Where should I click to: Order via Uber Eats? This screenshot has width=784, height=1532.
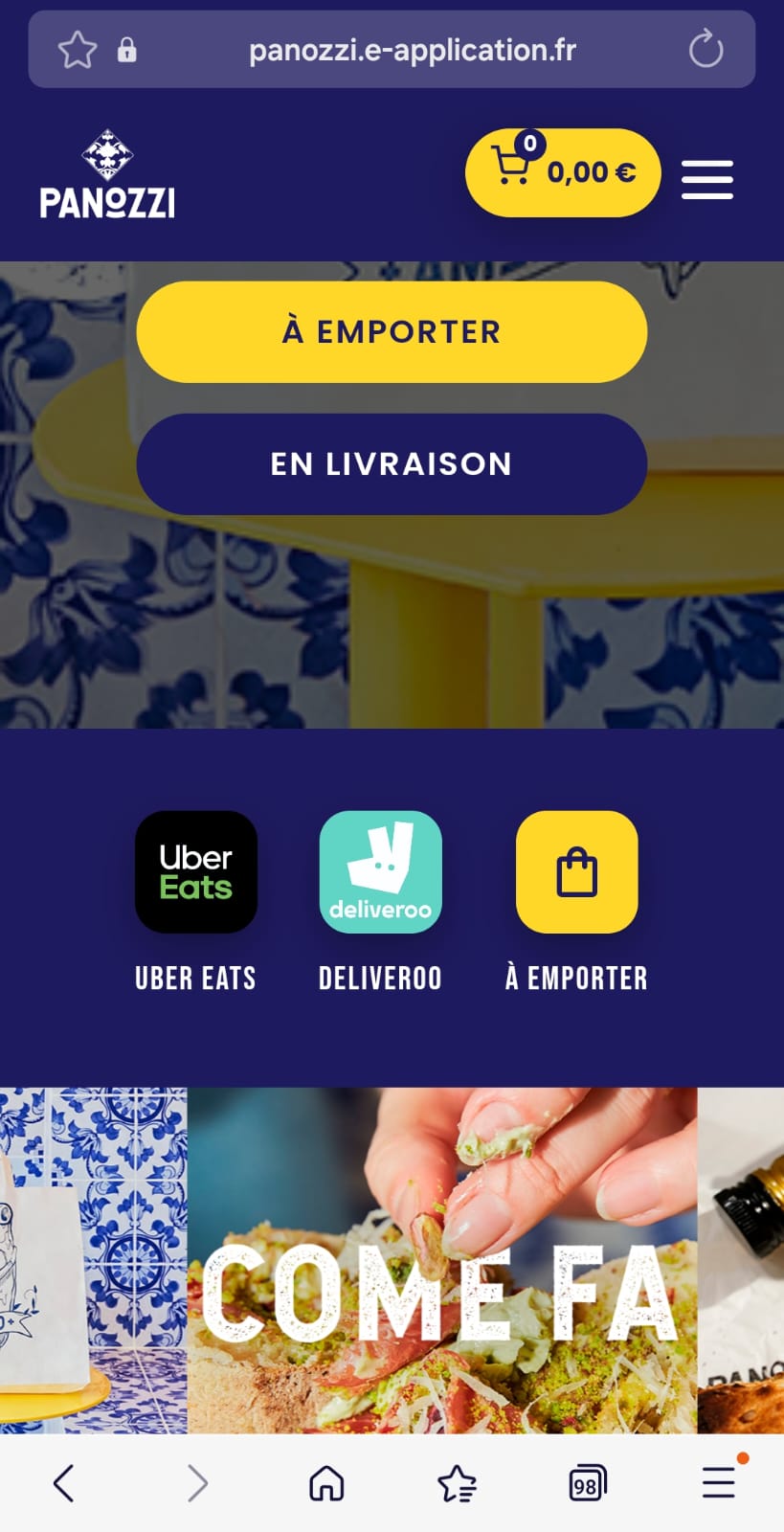196,872
